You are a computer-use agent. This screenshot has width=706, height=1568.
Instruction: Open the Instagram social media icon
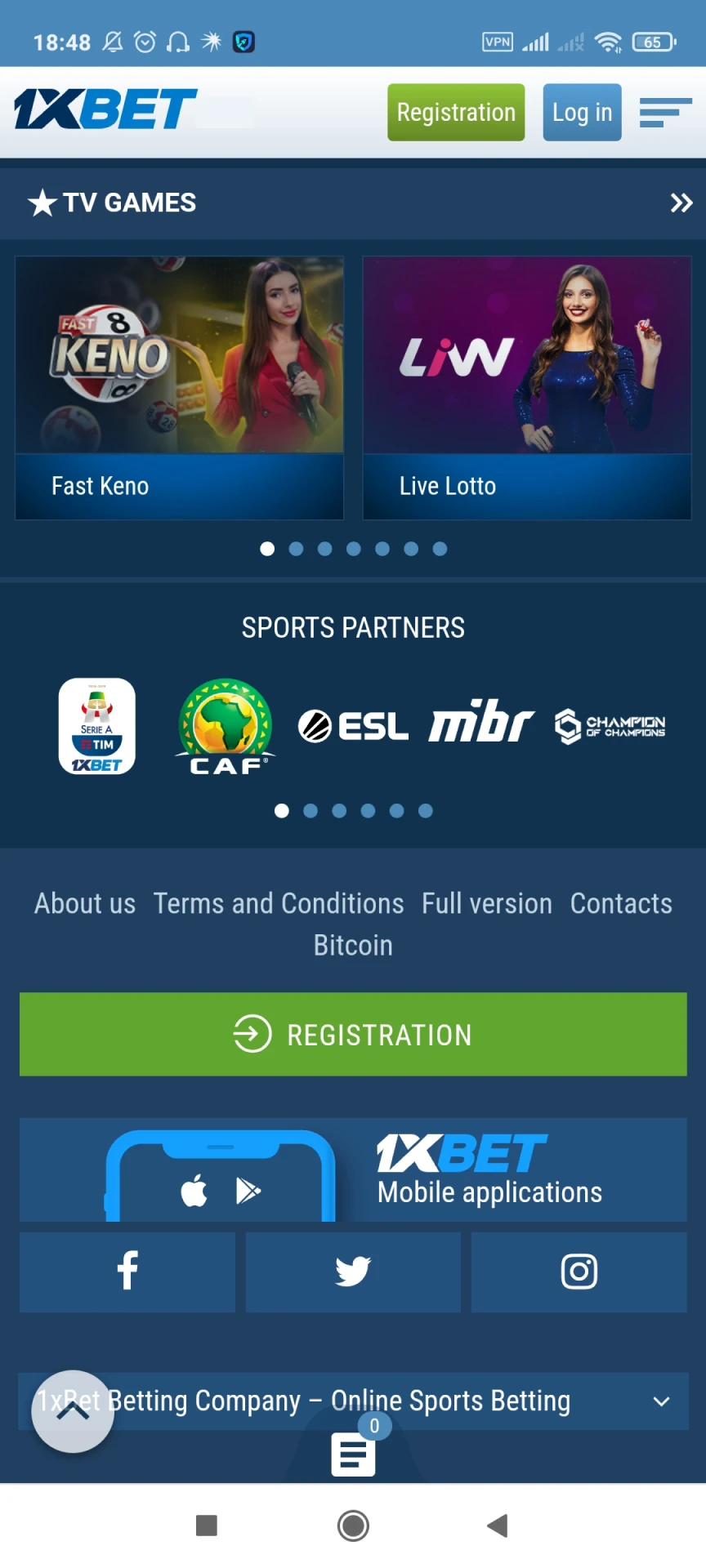tap(579, 1272)
